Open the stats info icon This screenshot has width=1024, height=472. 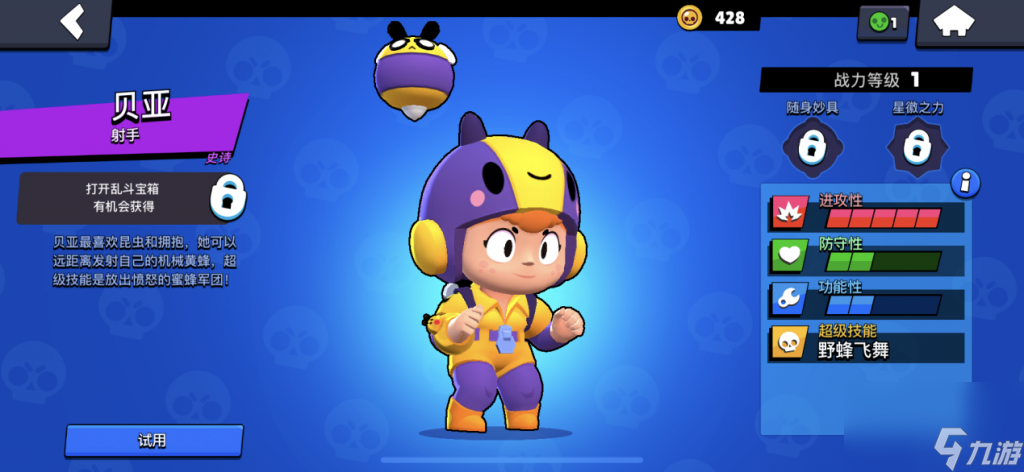pyautogui.click(x=964, y=183)
